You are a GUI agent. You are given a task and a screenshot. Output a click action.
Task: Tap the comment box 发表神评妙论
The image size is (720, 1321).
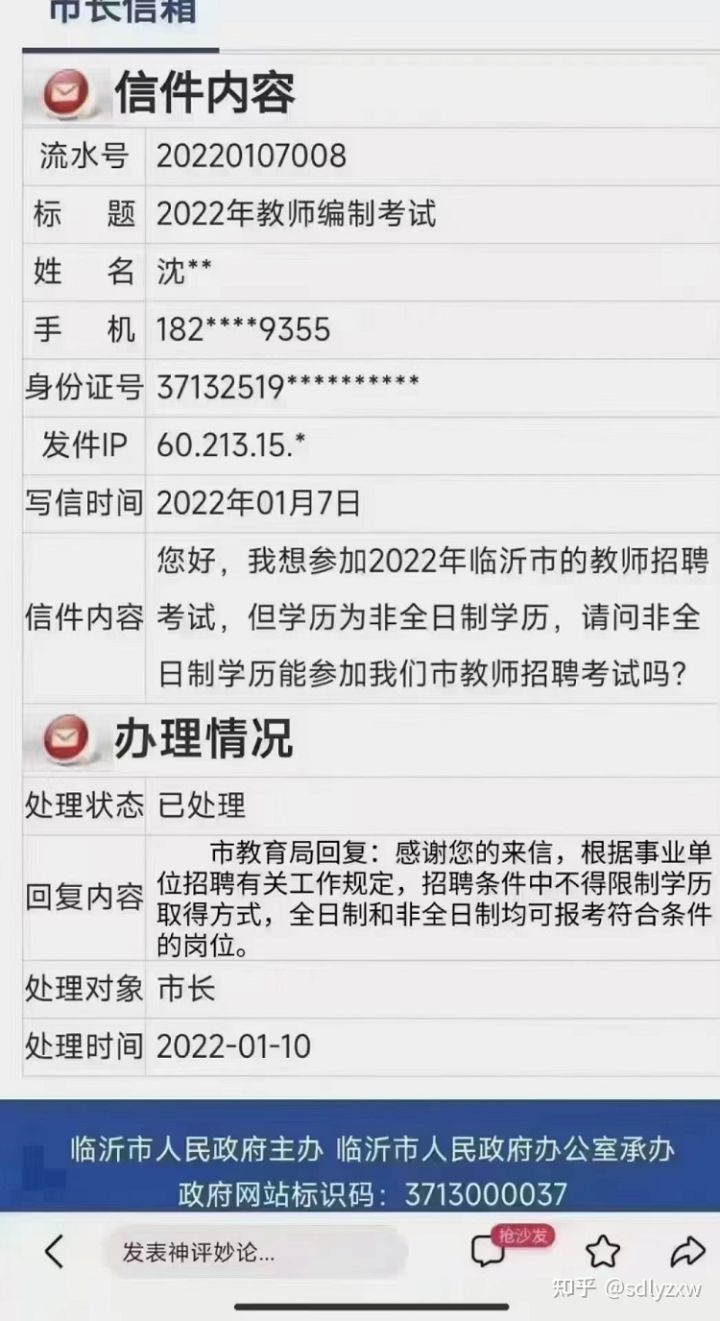[x=255, y=1252]
